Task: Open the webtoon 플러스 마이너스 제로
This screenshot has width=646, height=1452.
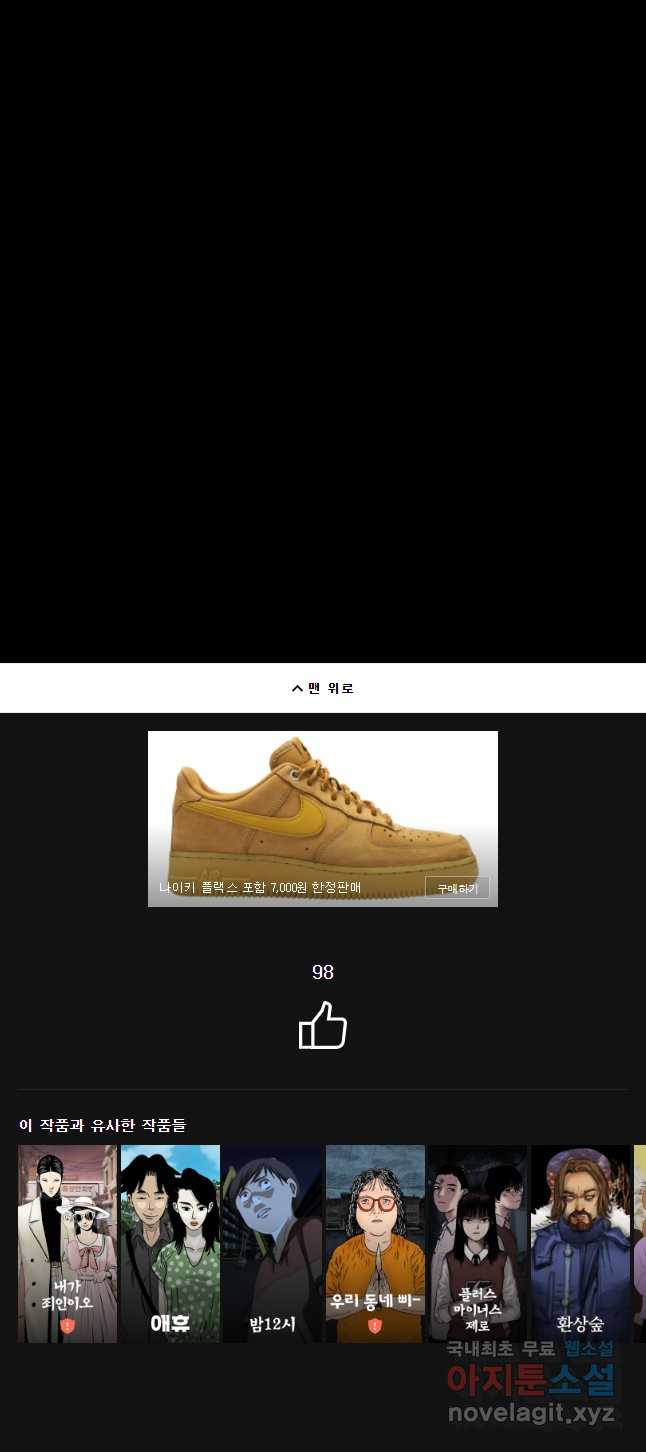Action: [478, 1243]
